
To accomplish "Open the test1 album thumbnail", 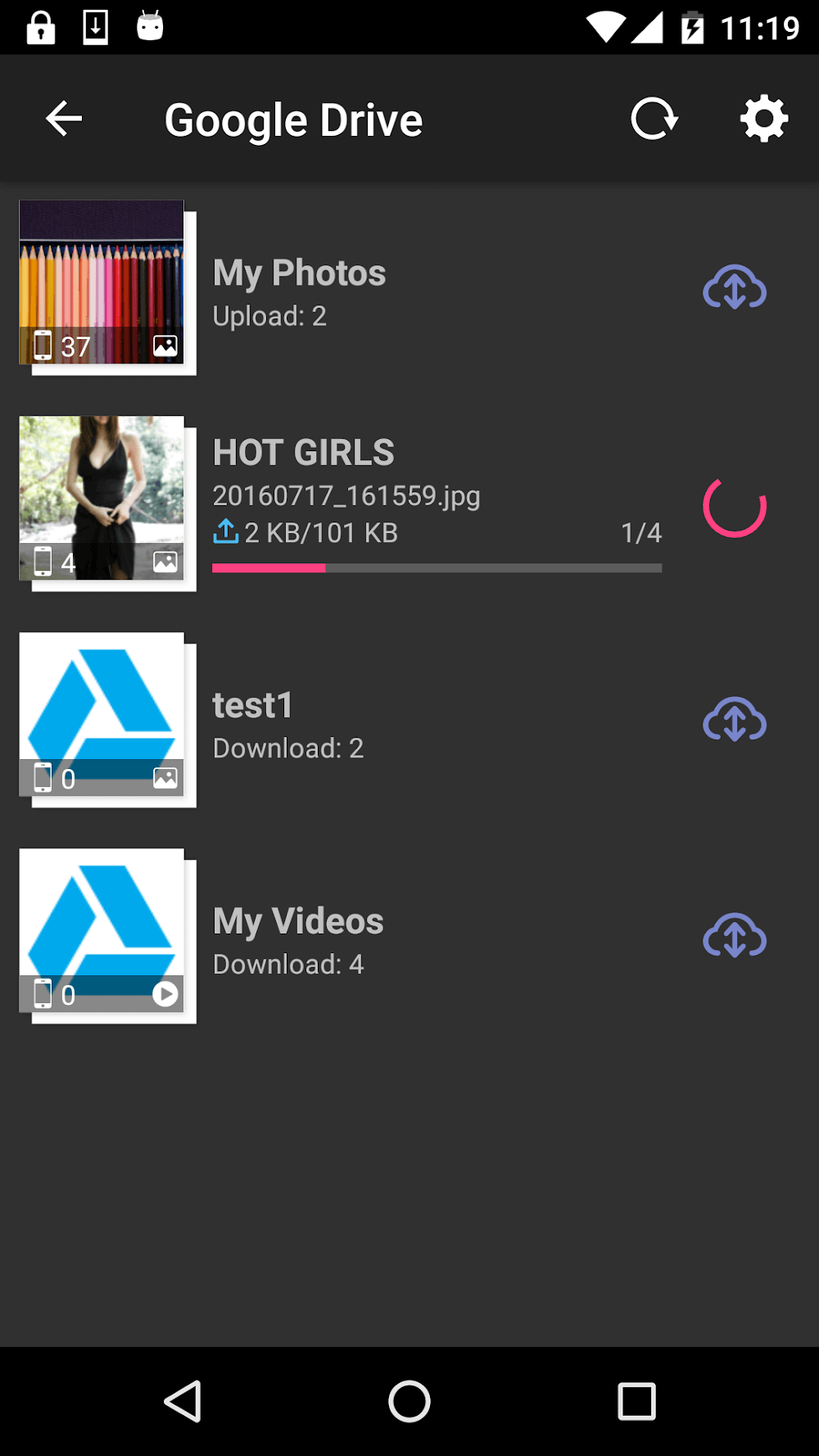I will (102, 715).
